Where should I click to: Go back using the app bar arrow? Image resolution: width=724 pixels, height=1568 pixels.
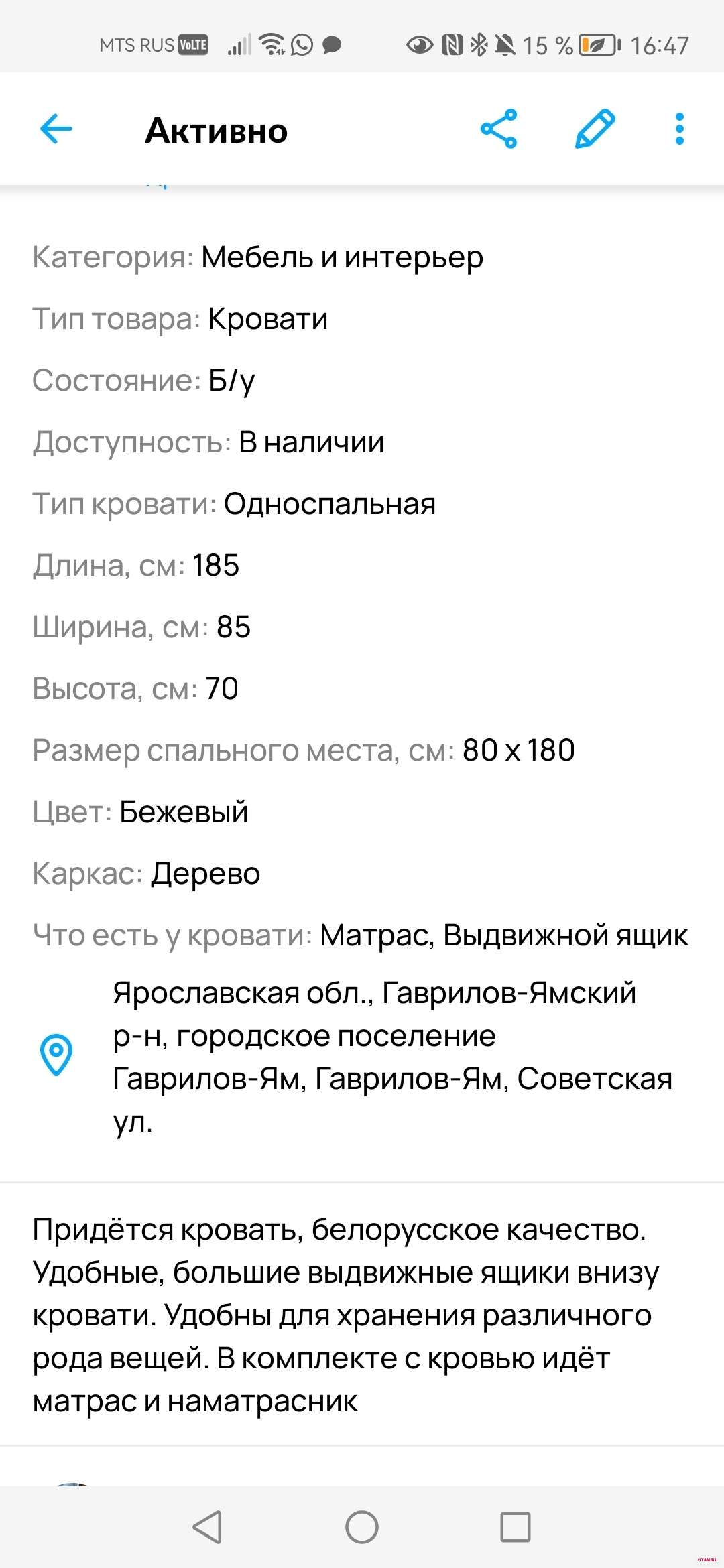pos(56,129)
